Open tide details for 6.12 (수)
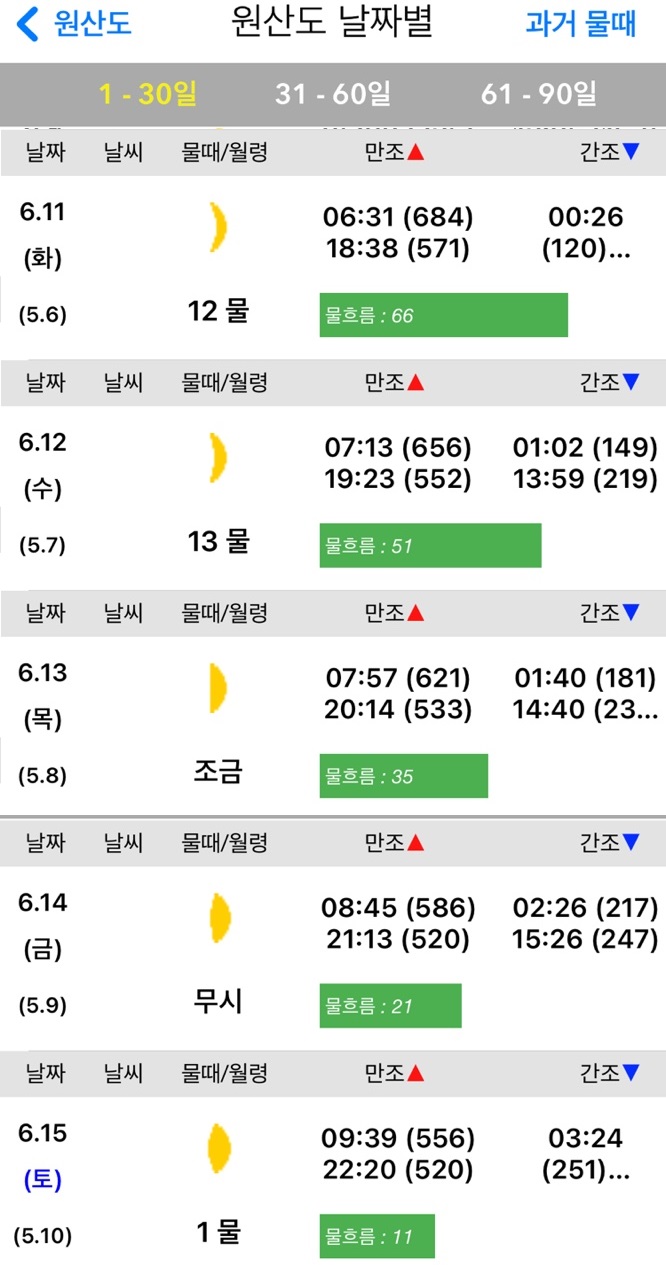The image size is (666, 1265). coord(333,495)
